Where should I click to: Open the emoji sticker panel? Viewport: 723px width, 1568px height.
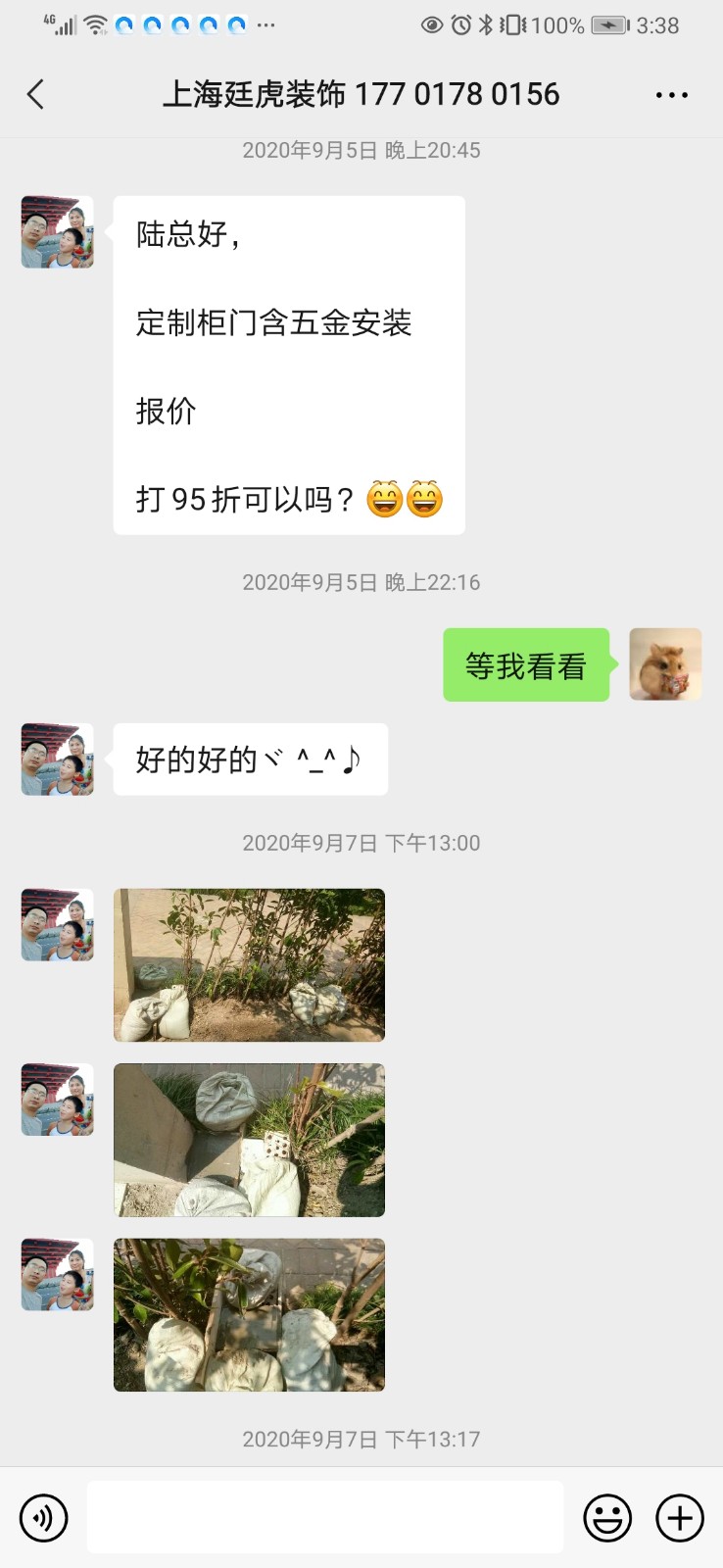pyautogui.click(x=607, y=1518)
